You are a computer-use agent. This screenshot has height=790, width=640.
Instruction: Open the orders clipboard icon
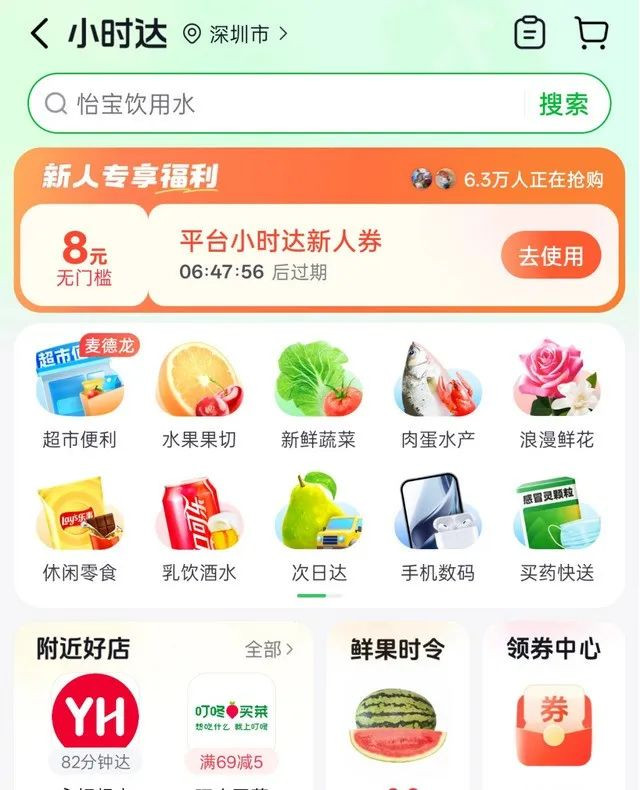pyautogui.click(x=529, y=34)
